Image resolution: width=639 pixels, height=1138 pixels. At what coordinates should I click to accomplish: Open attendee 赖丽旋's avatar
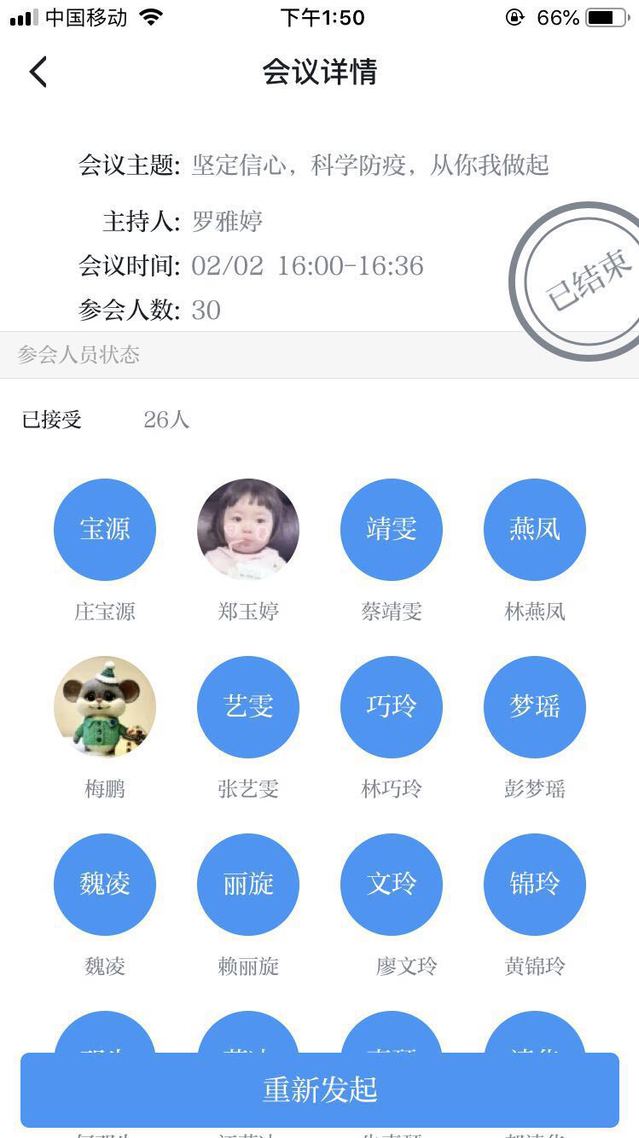pos(248,884)
